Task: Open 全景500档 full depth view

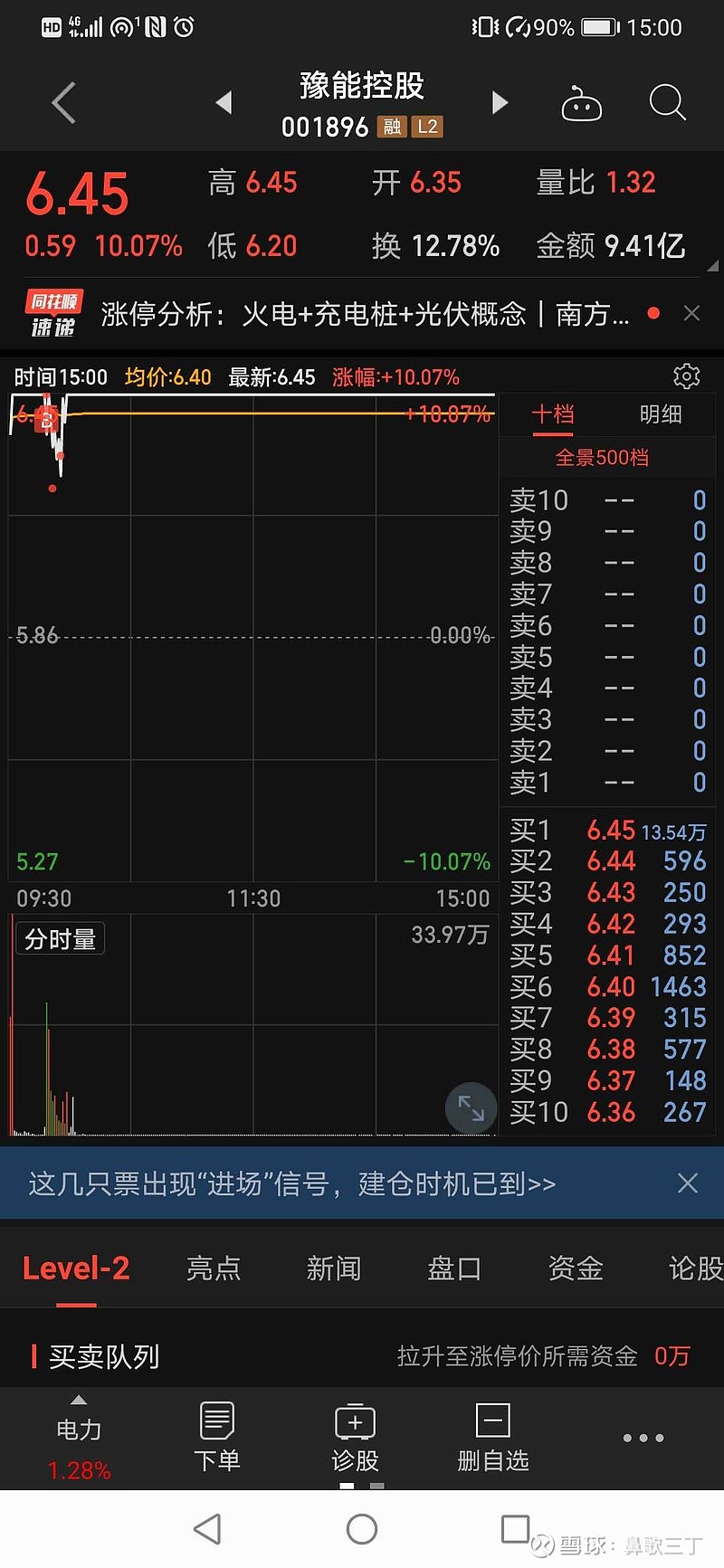Action: click(602, 458)
